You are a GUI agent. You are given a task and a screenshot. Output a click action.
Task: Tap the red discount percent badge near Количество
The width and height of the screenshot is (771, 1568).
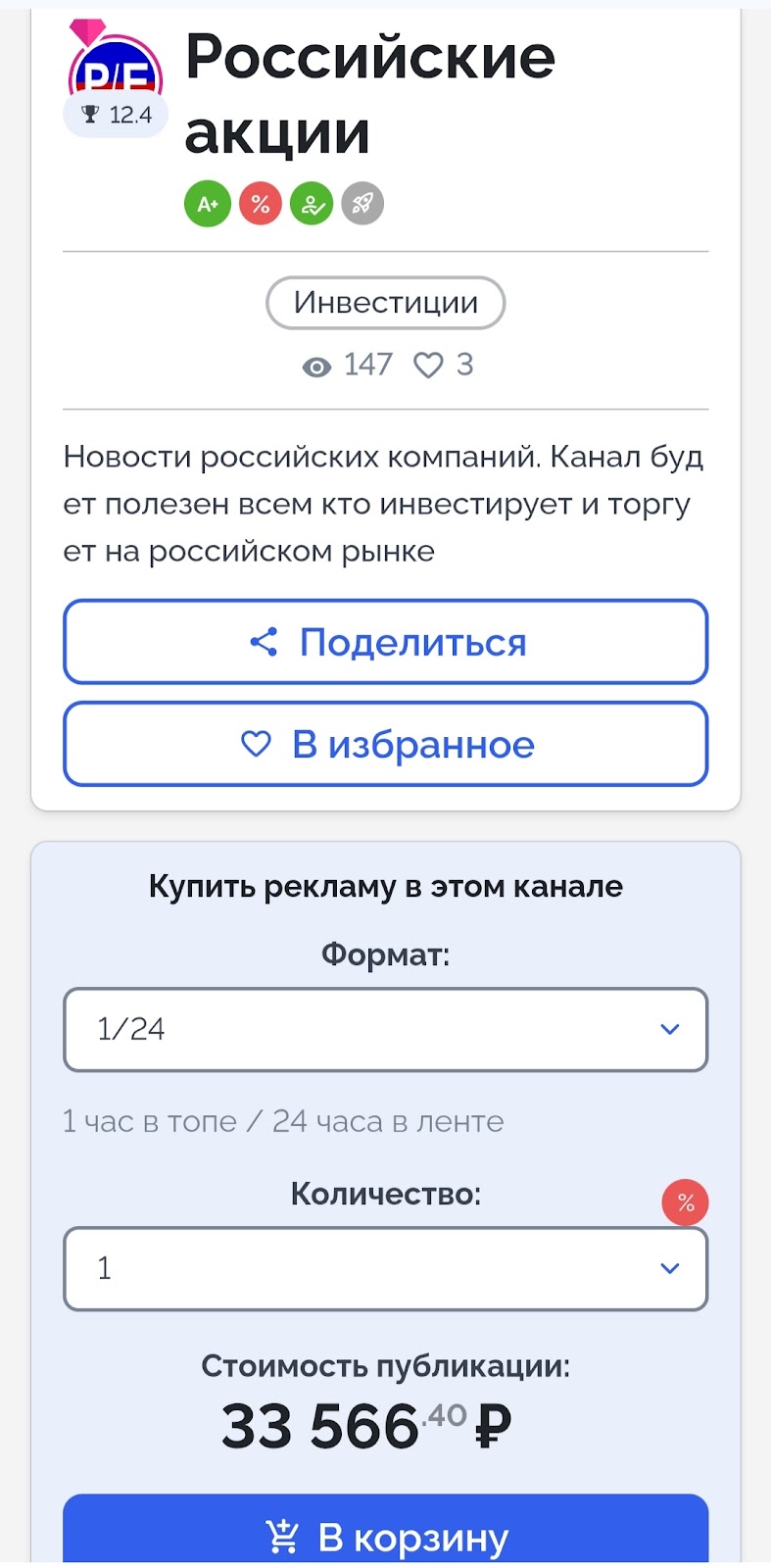tap(685, 1202)
